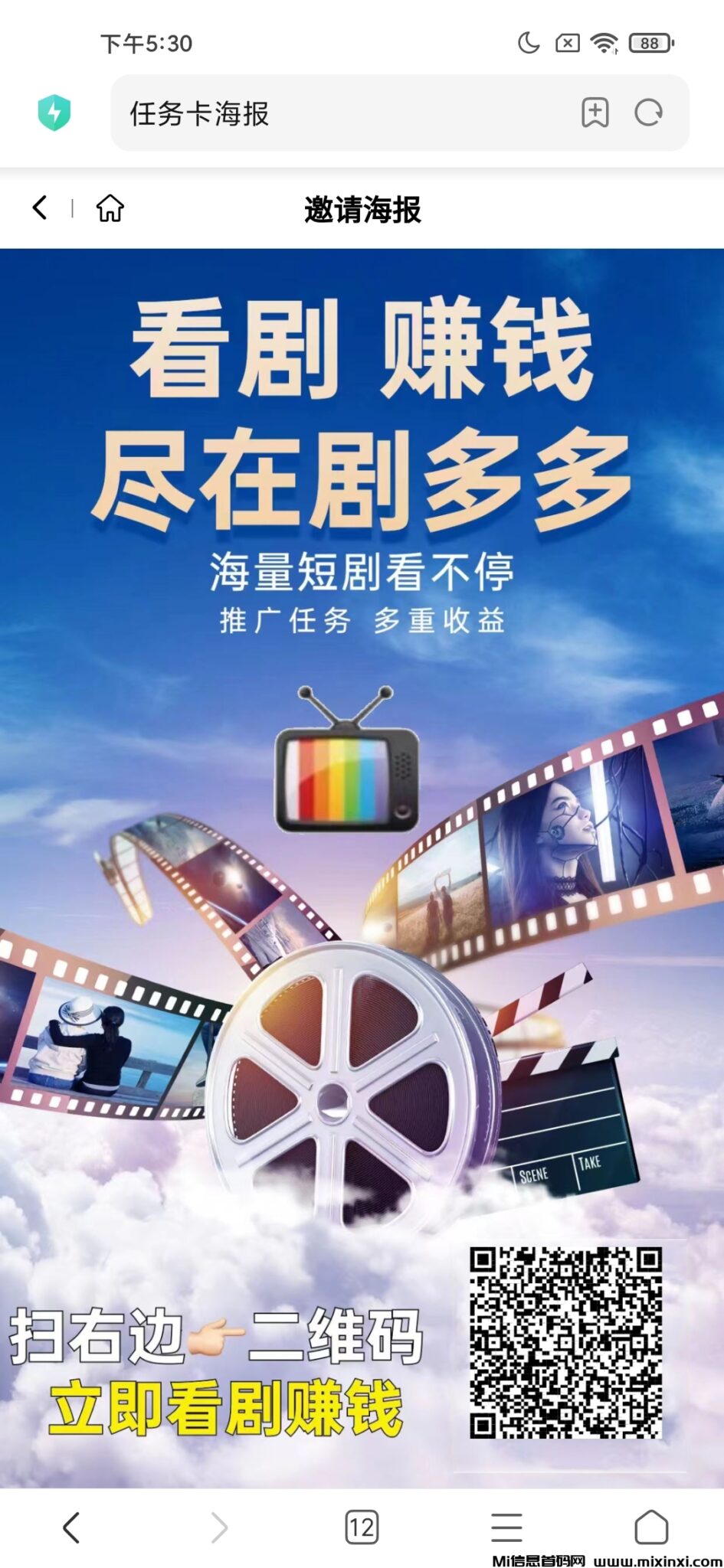Viewport: 724px width, 1568px height.
Task: Tap the battery indicator showing 88
Action: (647, 42)
